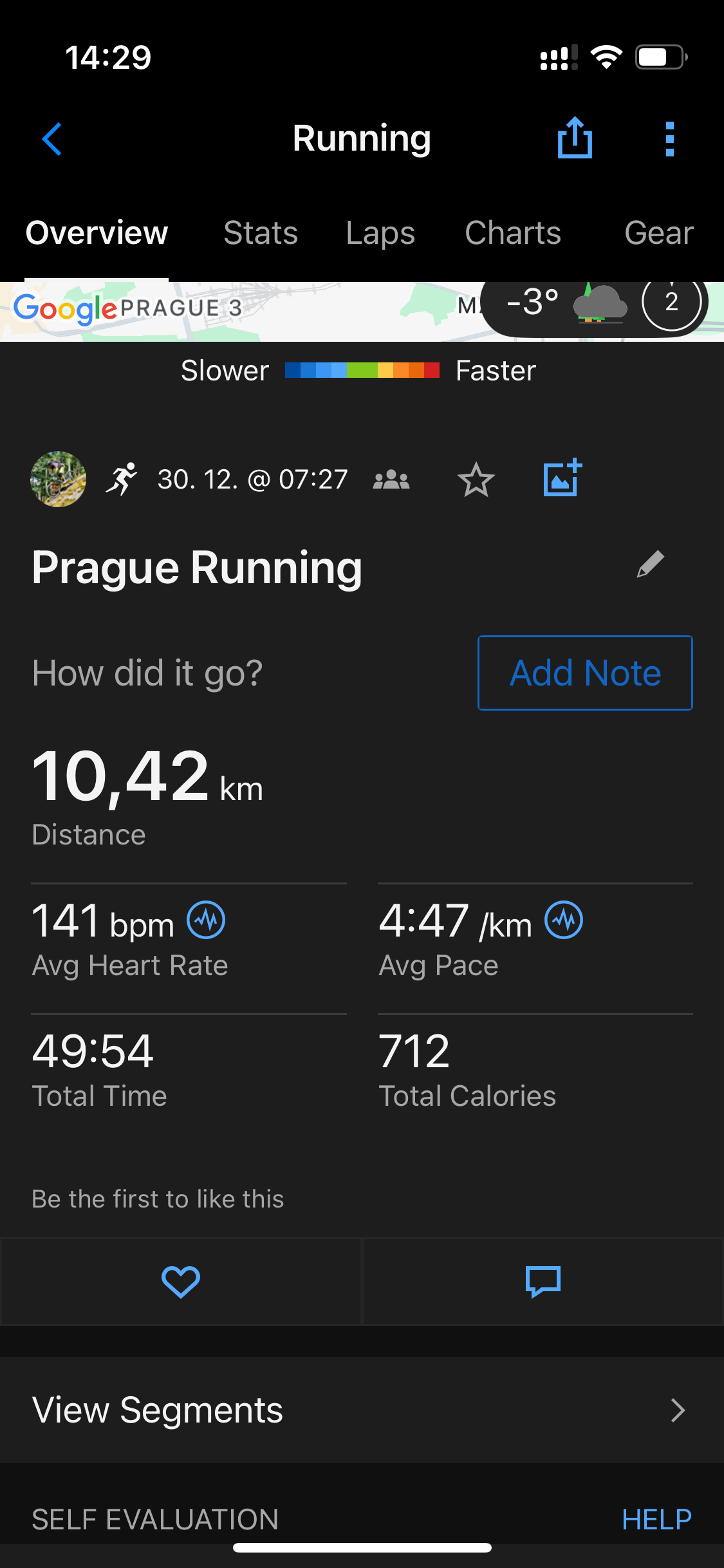Switch to the Laps tab

tap(380, 233)
